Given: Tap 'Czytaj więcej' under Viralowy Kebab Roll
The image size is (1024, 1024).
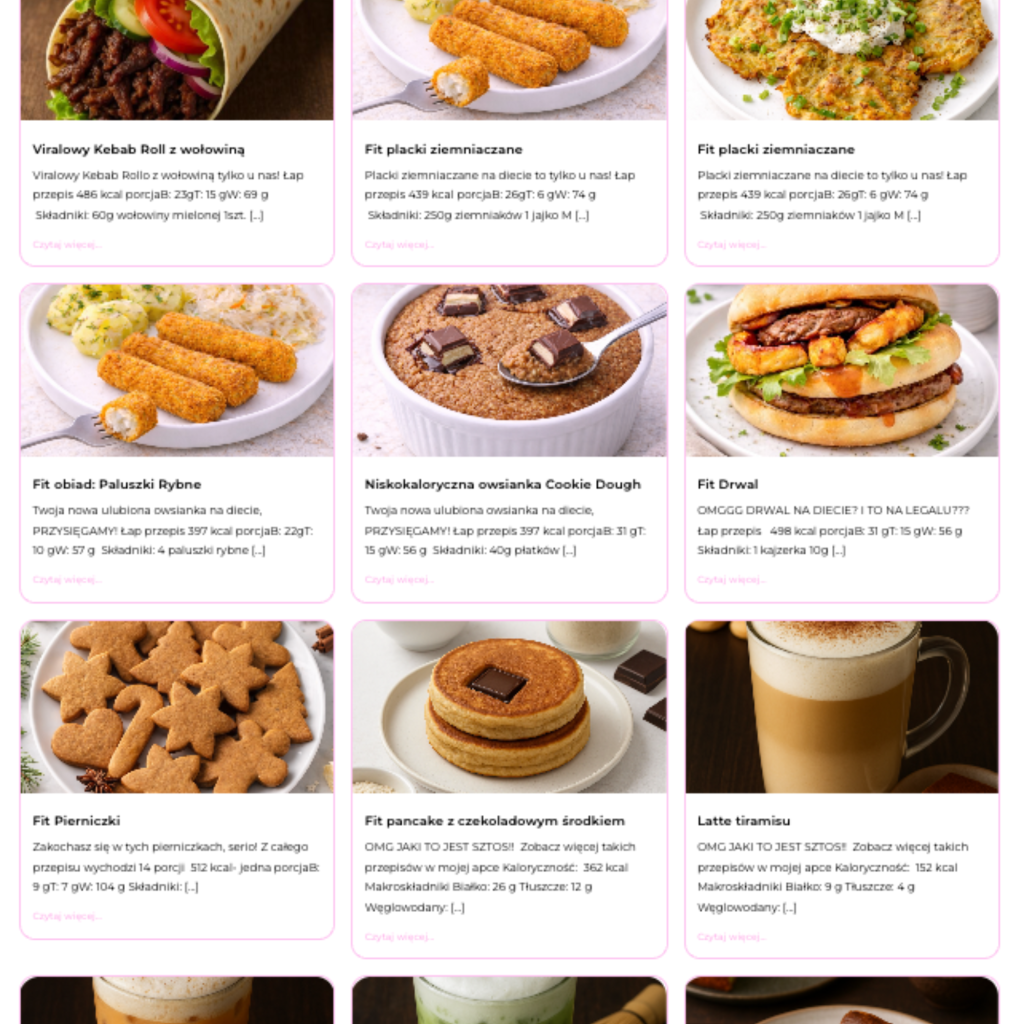Looking at the screenshot, I should [x=66, y=245].
